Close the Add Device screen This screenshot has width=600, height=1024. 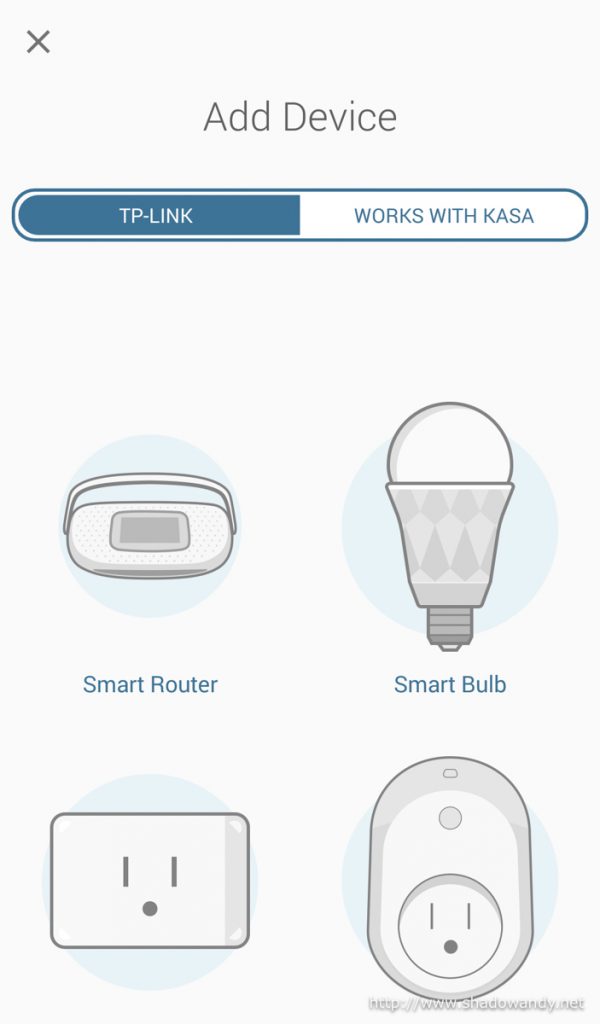pyautogui.click(x=38, y=42)
